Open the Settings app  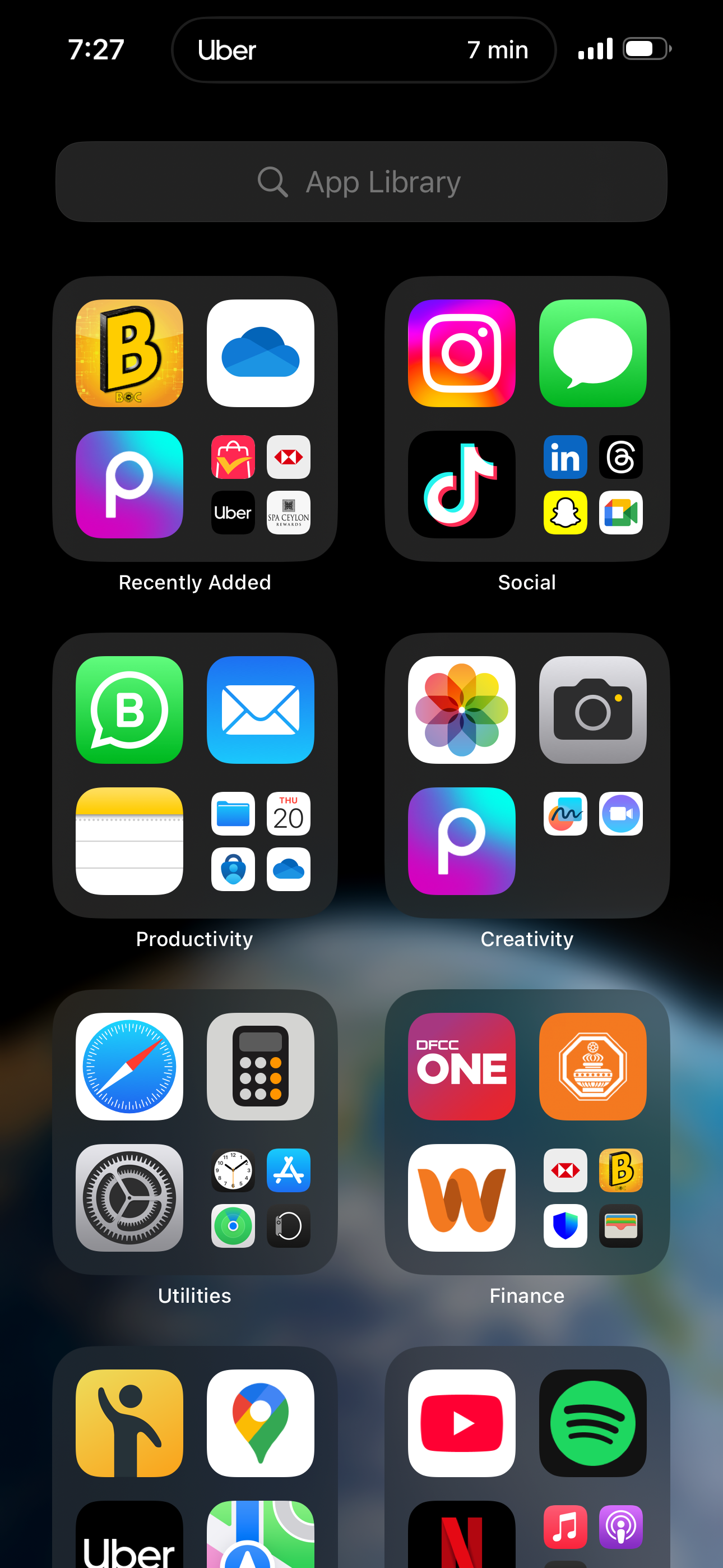[x=129, y=1198]
